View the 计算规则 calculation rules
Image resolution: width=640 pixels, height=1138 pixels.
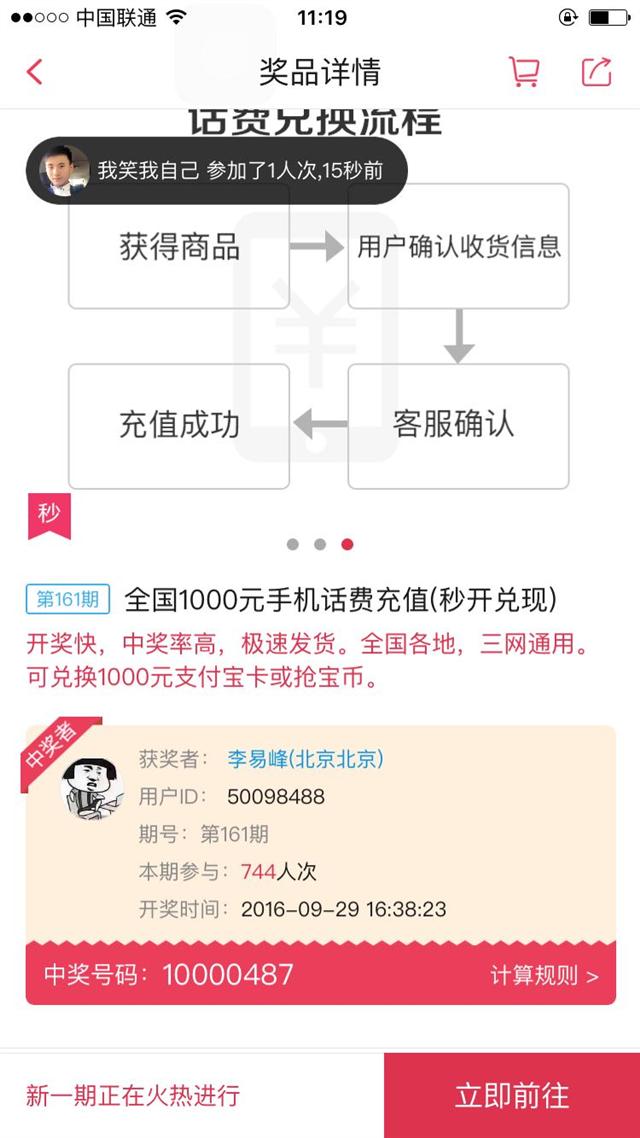click(545, 975)
